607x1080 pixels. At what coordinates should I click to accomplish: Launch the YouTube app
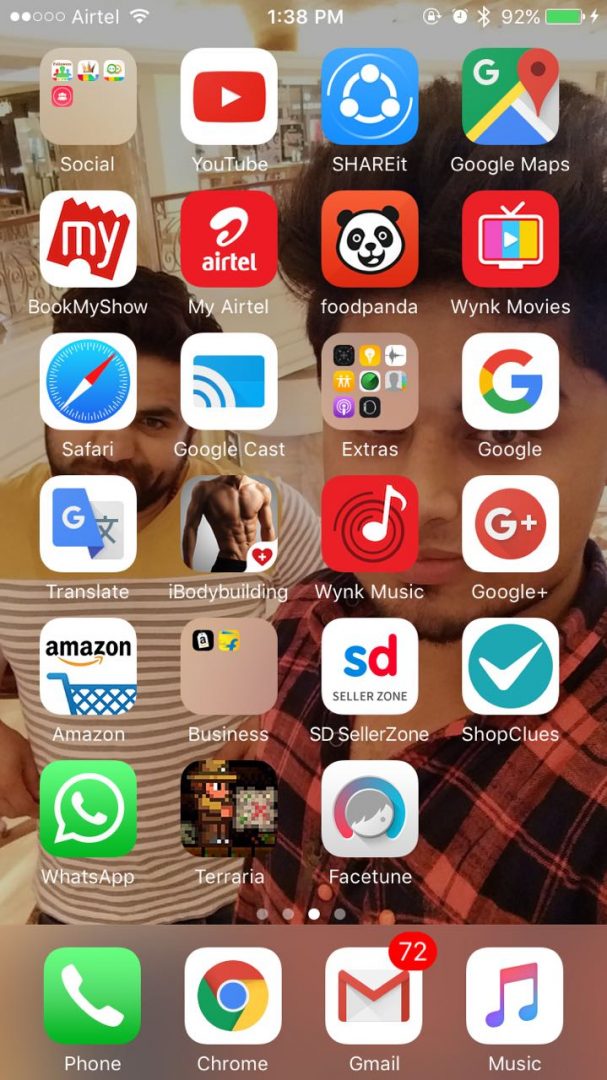coord(229,96)
